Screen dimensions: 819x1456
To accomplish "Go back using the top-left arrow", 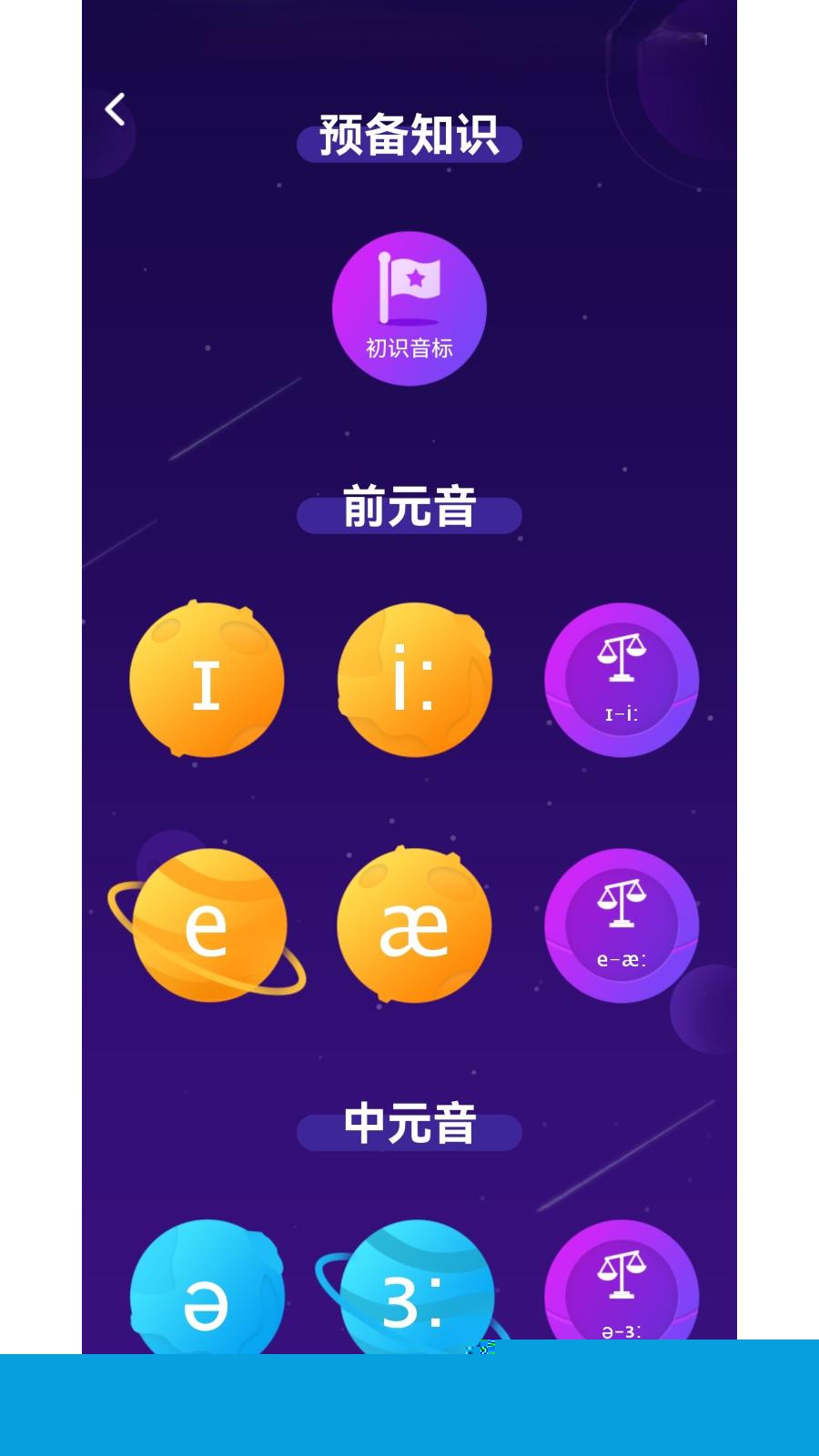I will 115,109.
